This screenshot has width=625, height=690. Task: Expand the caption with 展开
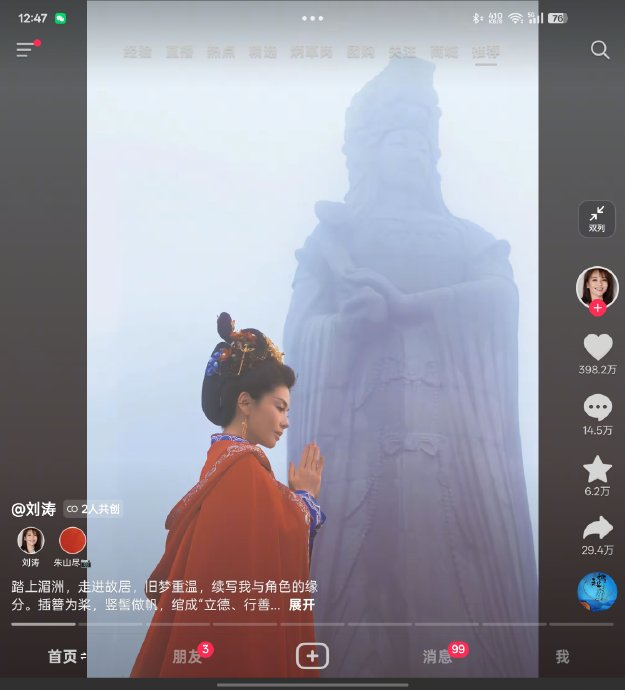pyautogui.click(x=302, y=605)
